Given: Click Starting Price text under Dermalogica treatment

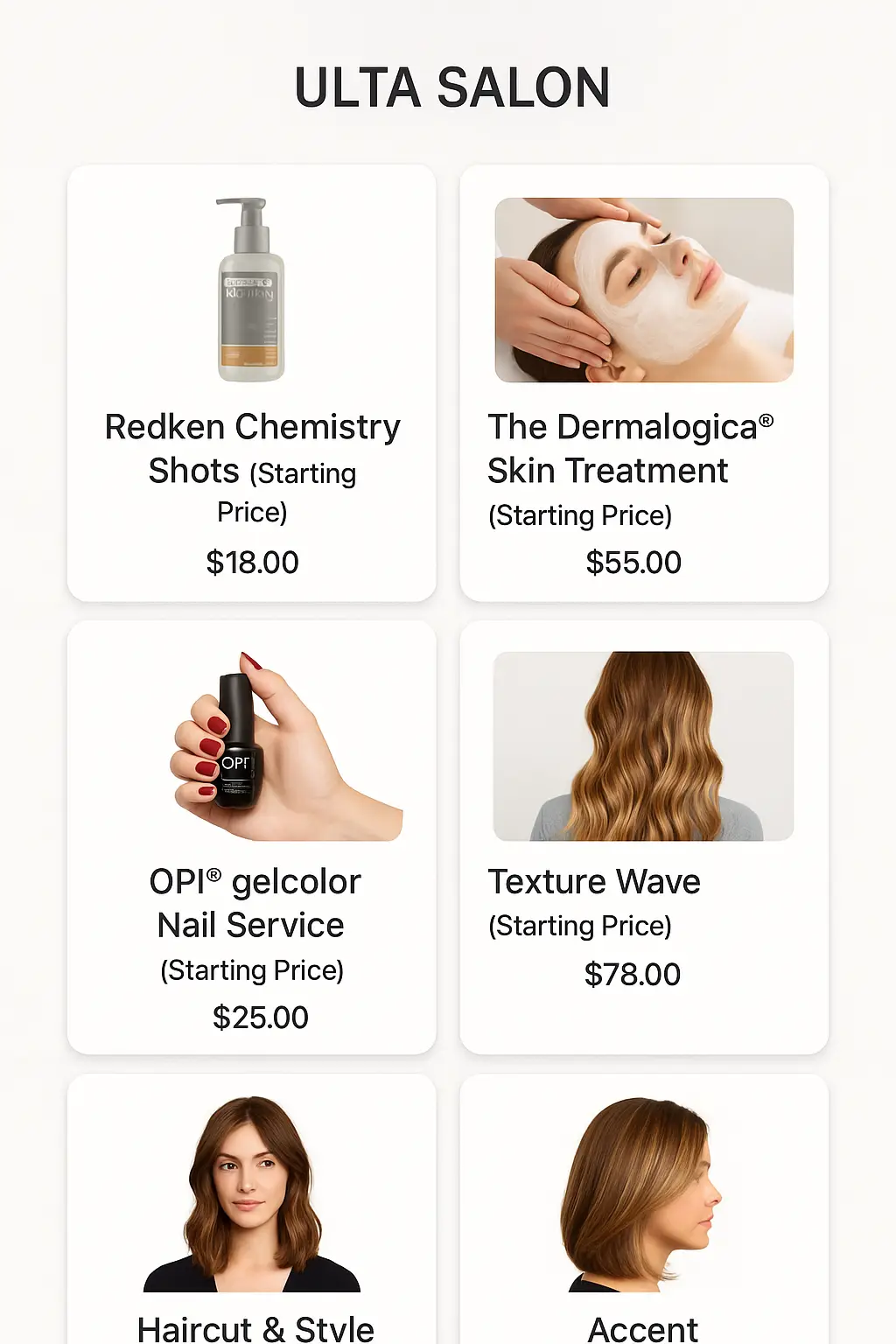Looking at the screenshot, I should (x=581, y=515).
